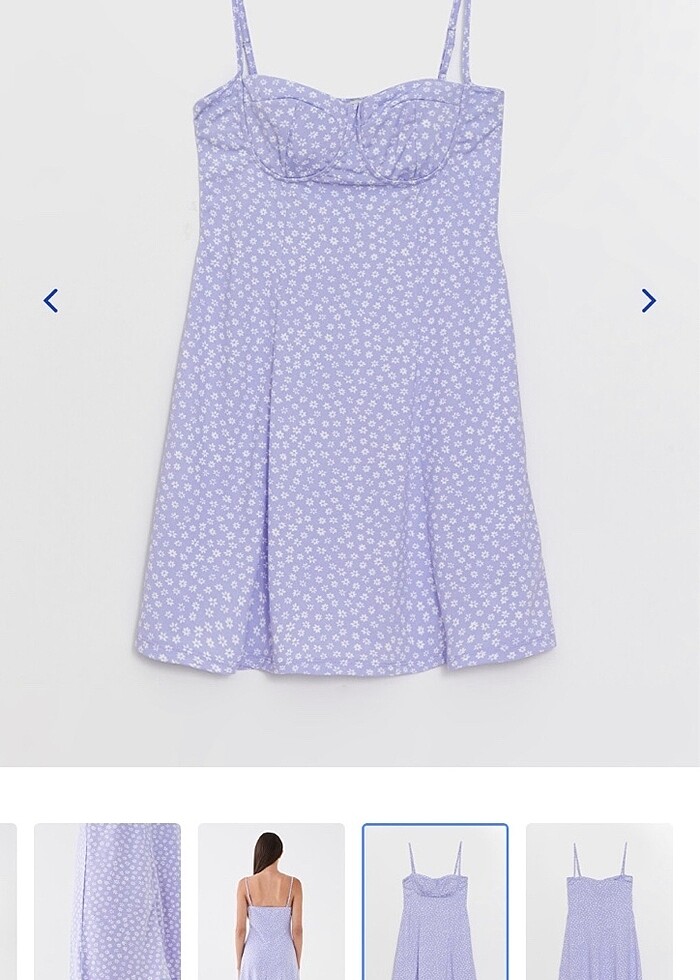Select the highlighted front-view dress thumbnail
The height and width of the screenshot is (980, 700).
(435, 900)
